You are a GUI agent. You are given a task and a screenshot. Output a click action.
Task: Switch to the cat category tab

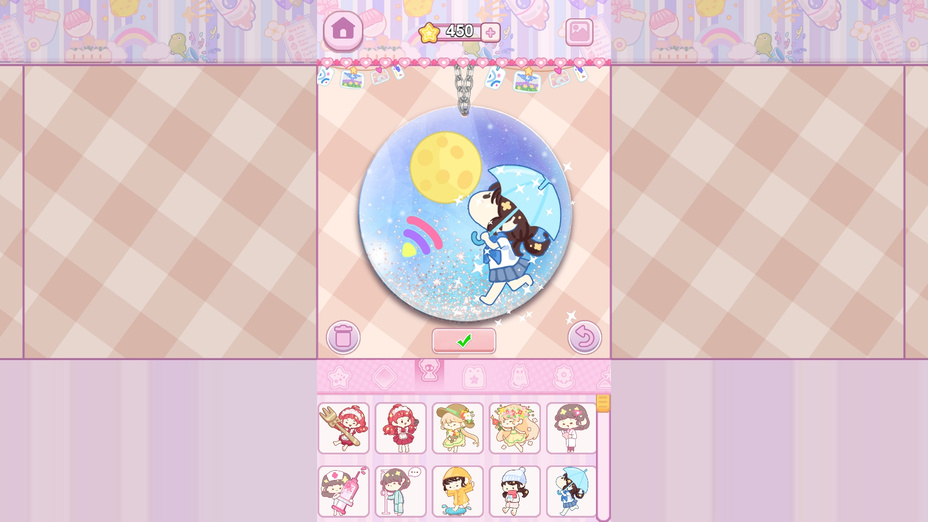(x=518, y=377)
